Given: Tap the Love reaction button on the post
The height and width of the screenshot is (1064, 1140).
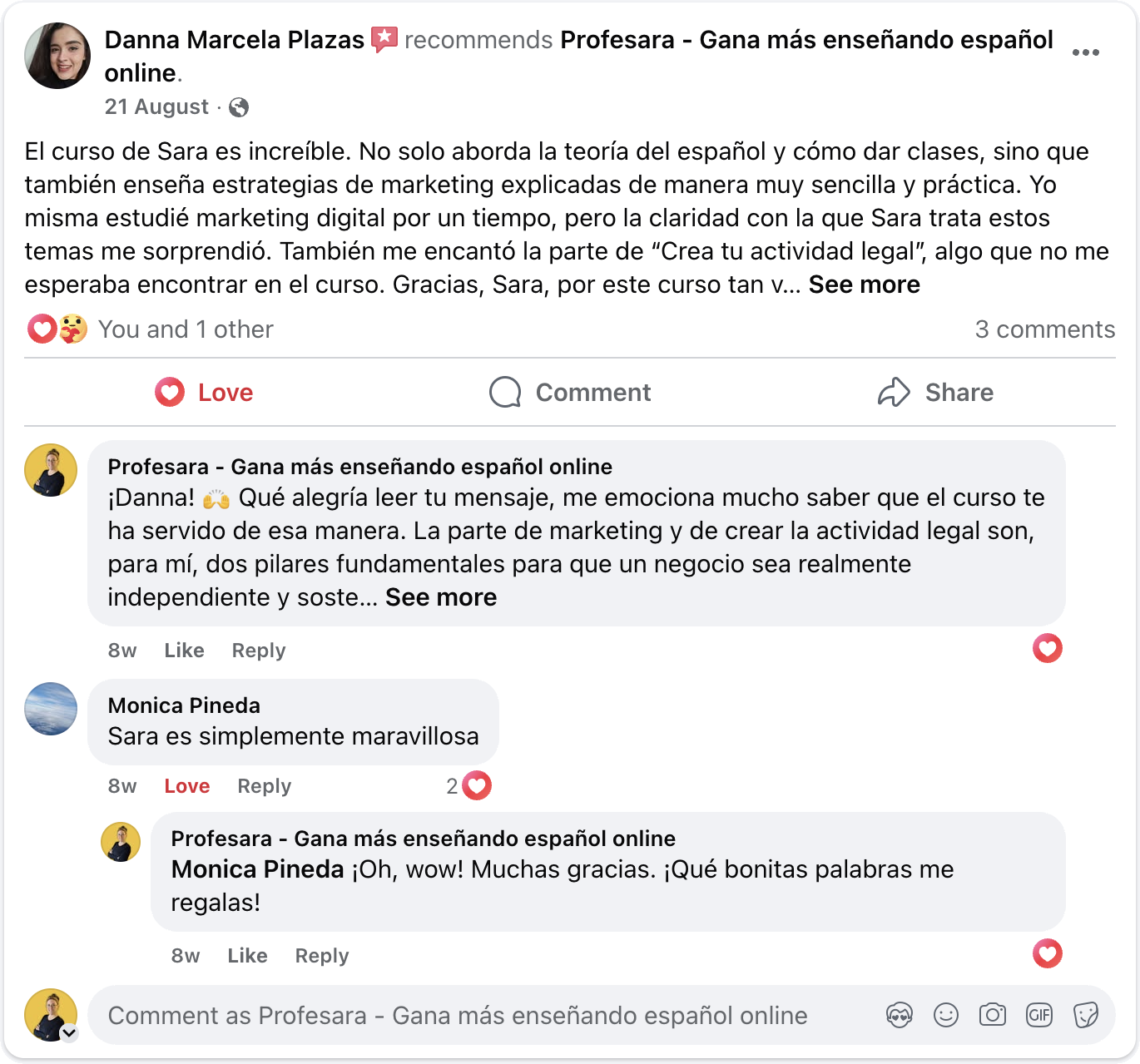Looking at the screenshot, I should pos(205,392).
